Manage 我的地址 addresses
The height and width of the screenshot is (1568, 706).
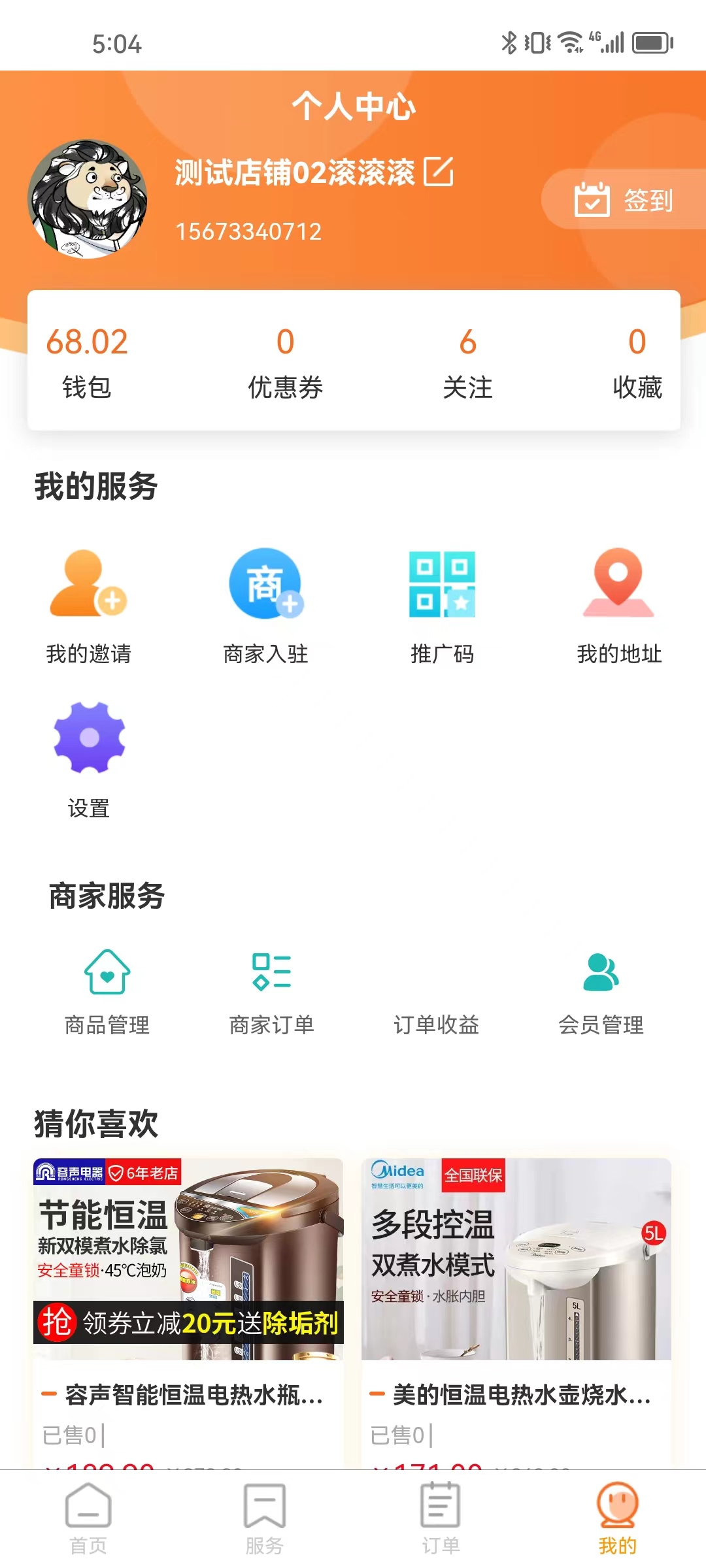coord(618,606)
